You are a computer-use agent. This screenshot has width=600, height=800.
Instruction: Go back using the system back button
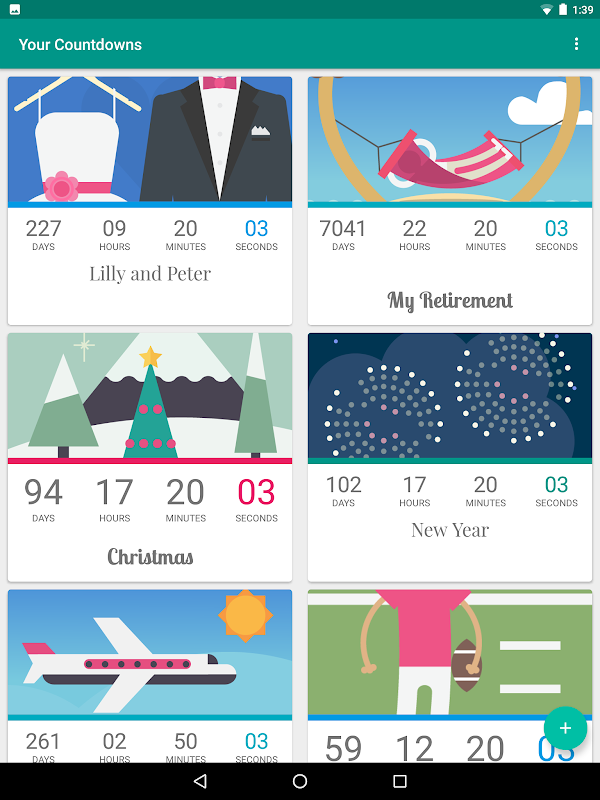[x=200, y=781]
